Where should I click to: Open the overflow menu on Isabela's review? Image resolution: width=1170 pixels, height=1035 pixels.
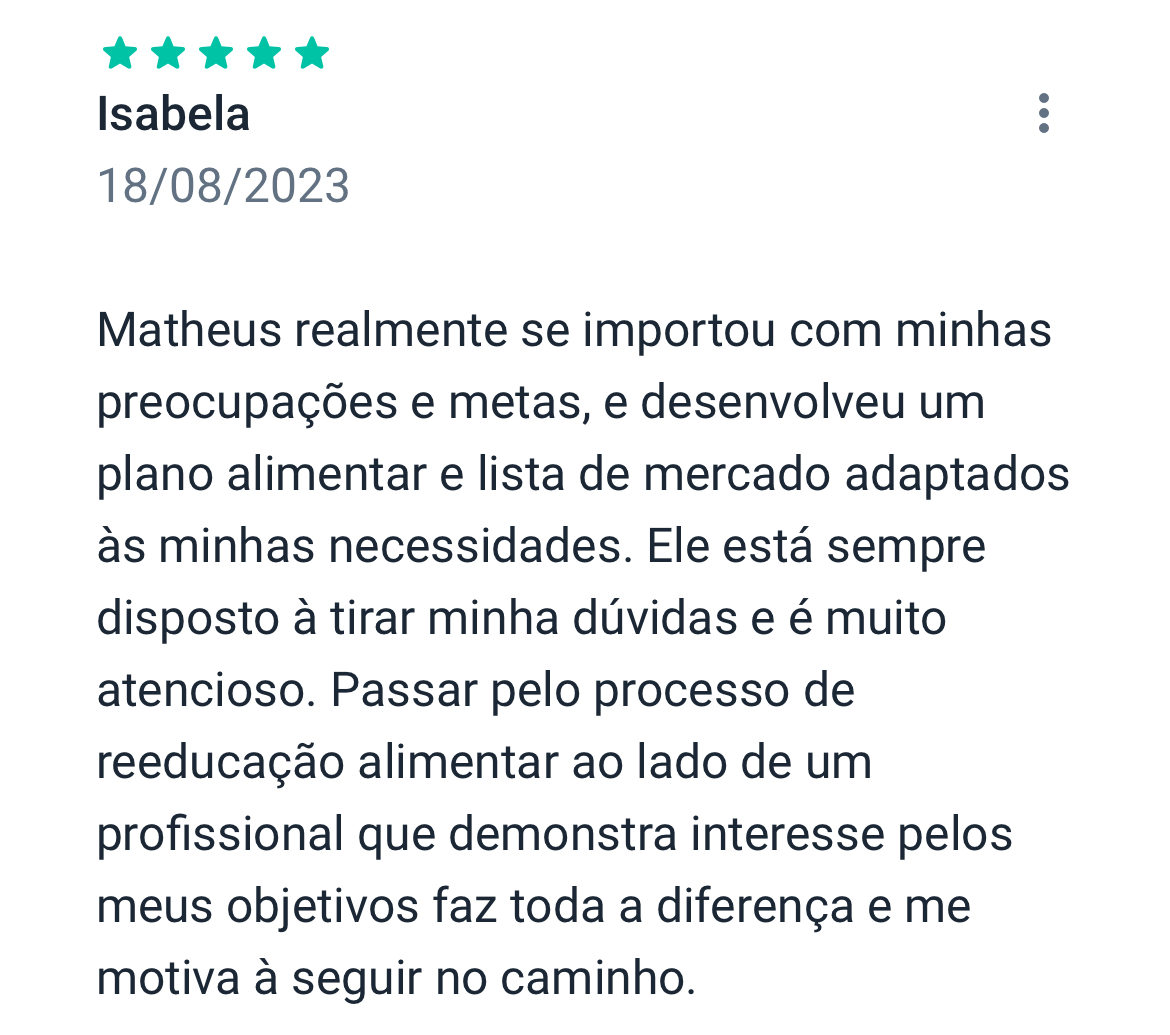click(1043, 114)
